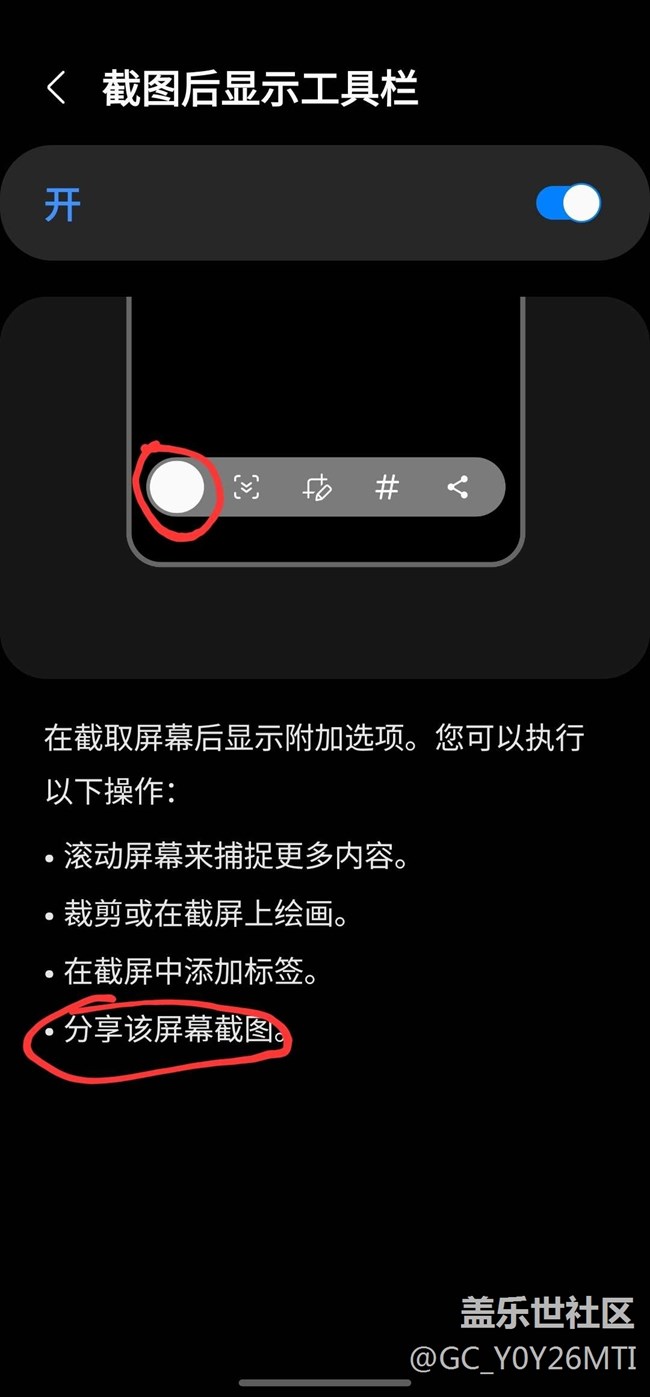Image resolution: width=650 pixels, height=1397 pixels.
Task: Turn off the 开 toolbar switch
Action: [x=568, y=204]
